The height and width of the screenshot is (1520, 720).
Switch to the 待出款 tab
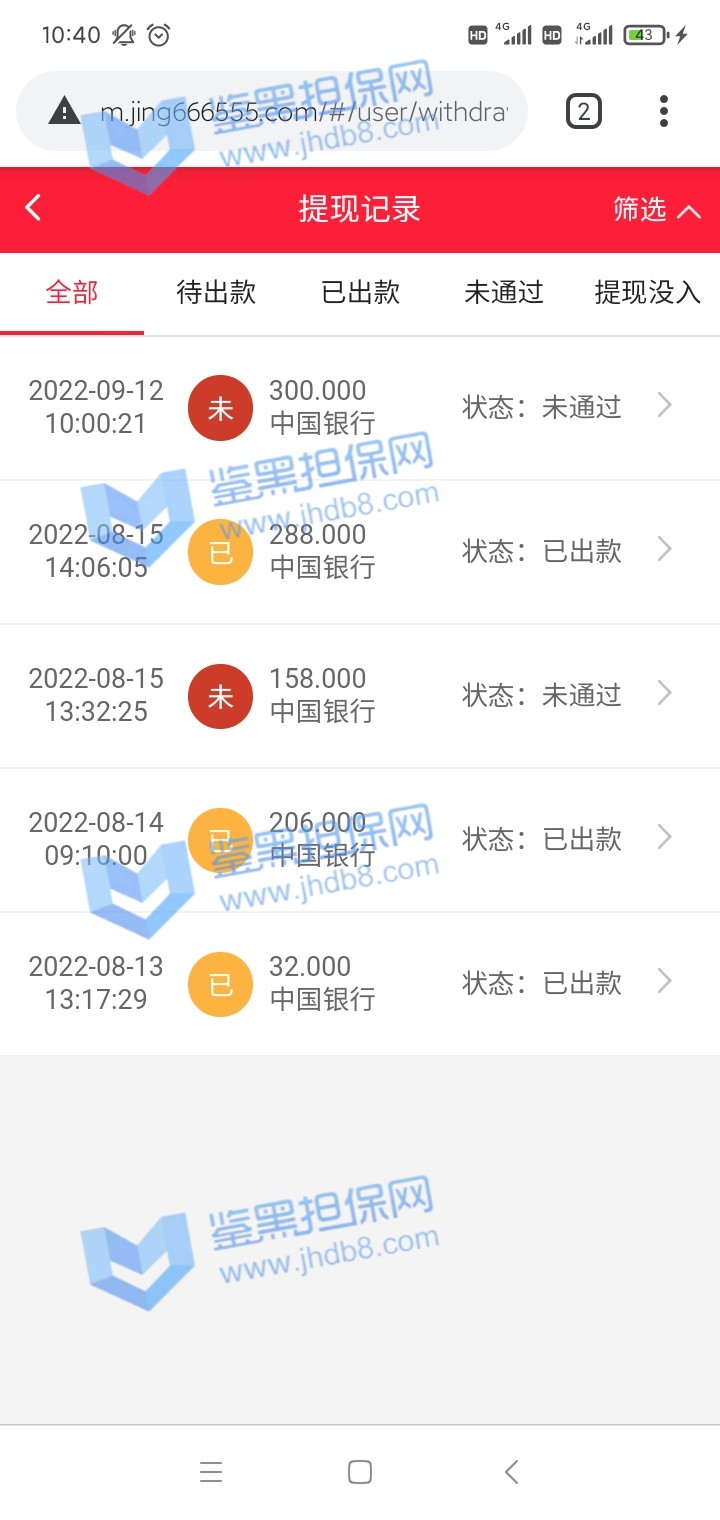coord(216,292)
